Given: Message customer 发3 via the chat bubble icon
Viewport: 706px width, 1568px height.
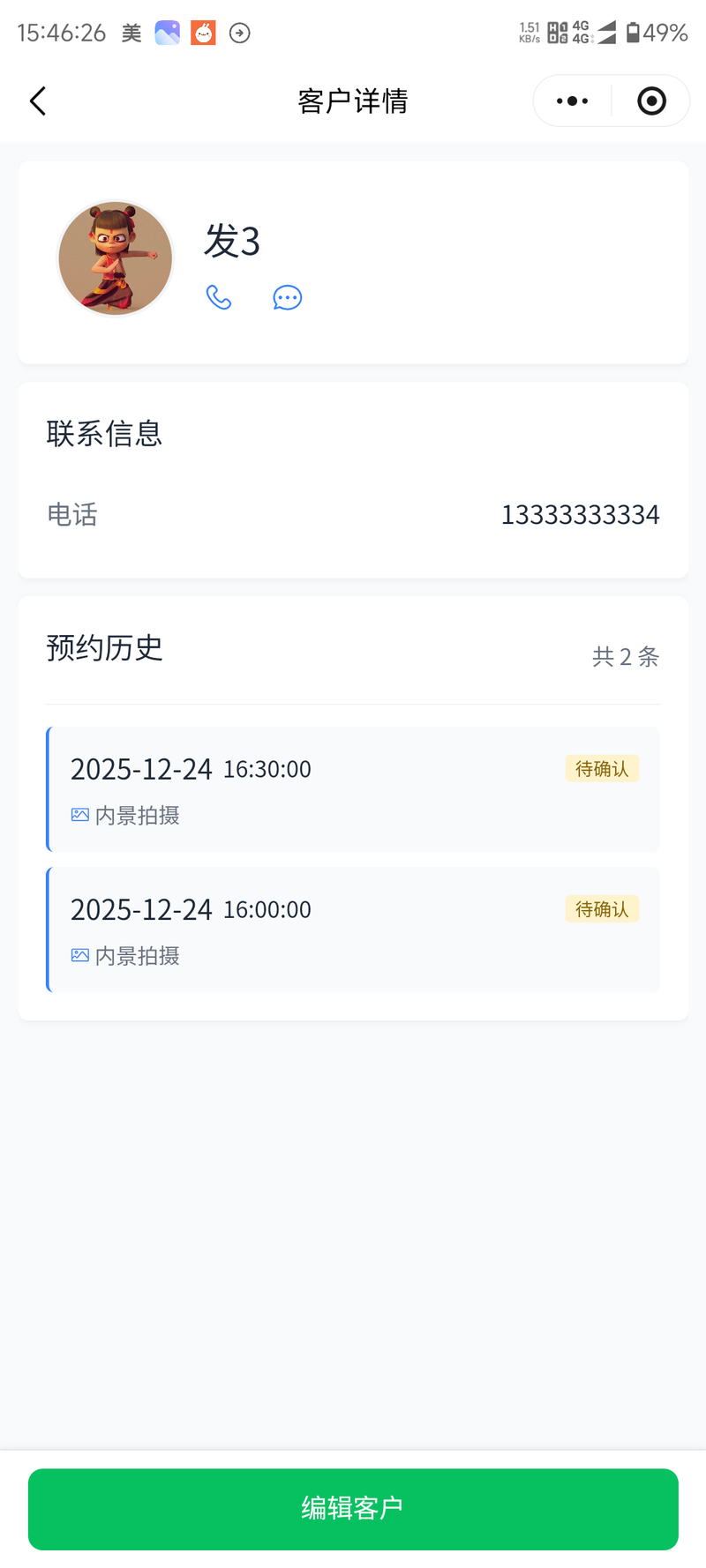Looking at the screenshot, I should [x=288, y=298].
